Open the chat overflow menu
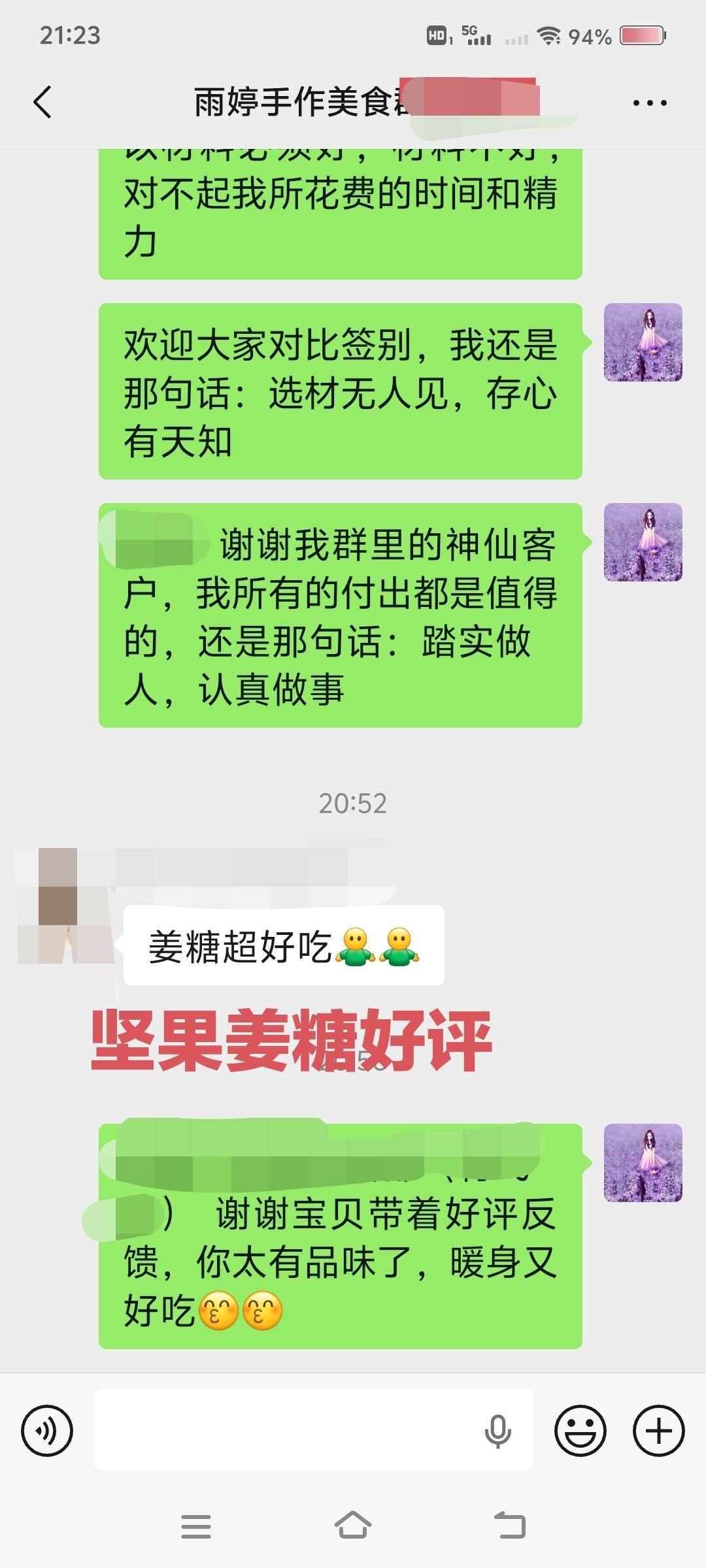Image resolution: width=706 pixels, height=1568 pixels. (650, 103)
